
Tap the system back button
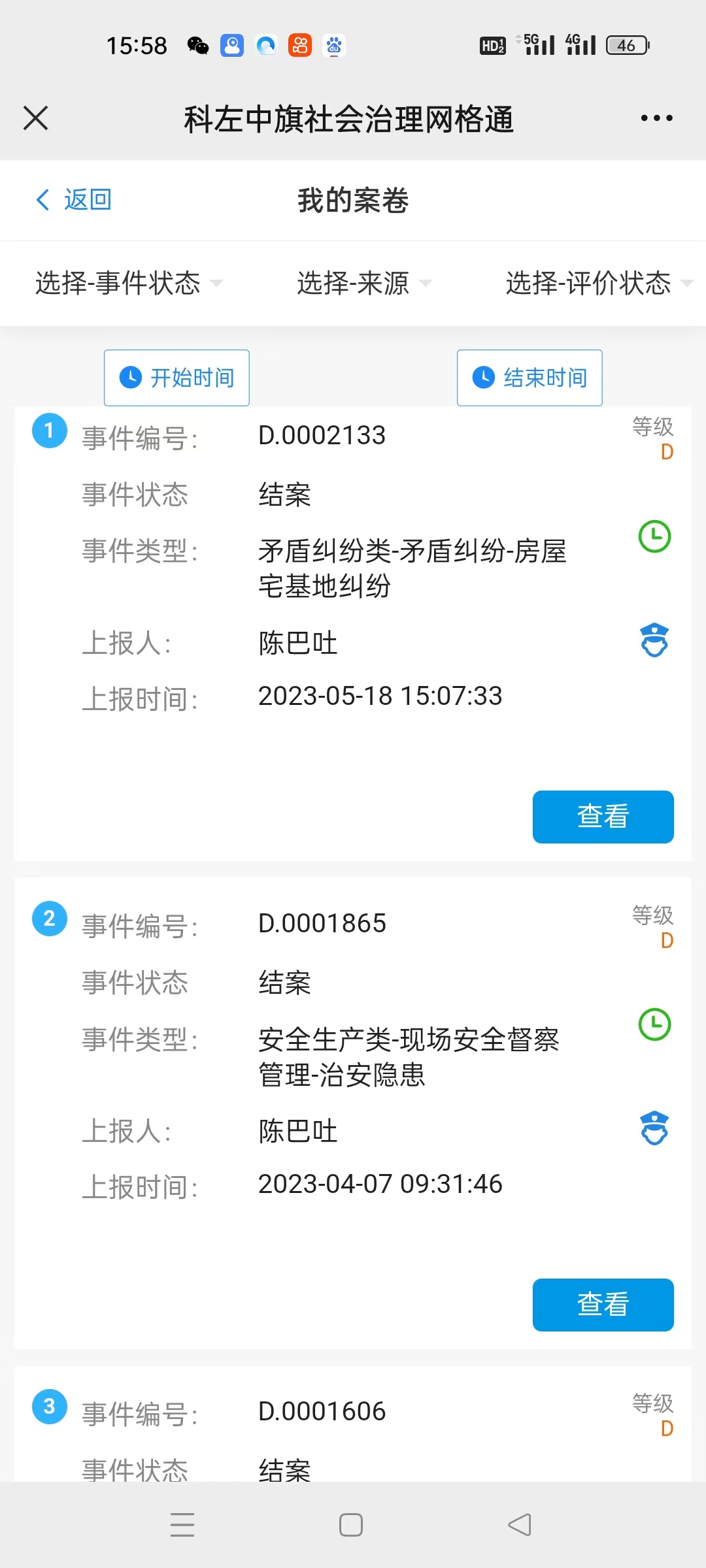[520, 1526]
